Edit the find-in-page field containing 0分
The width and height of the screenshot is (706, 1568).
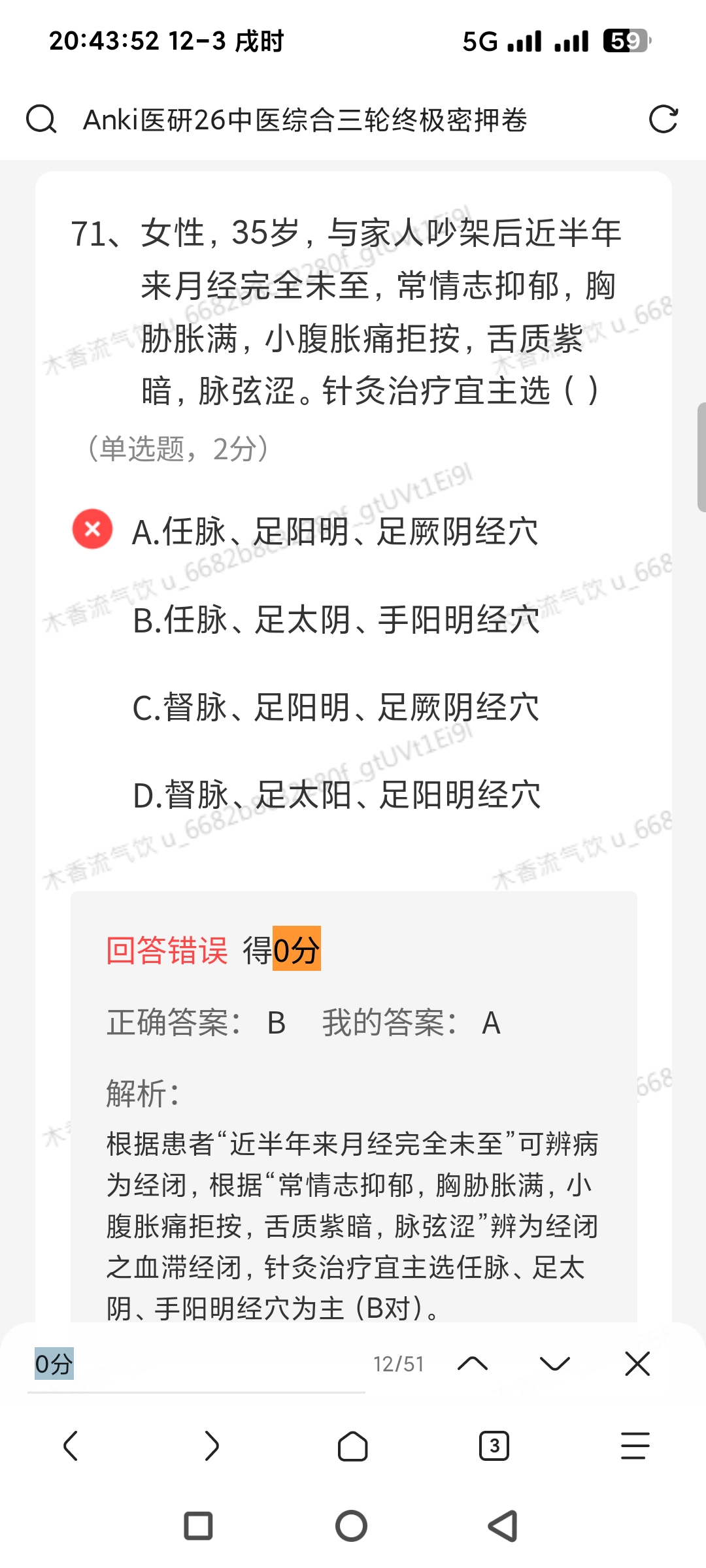[196, 1364]
